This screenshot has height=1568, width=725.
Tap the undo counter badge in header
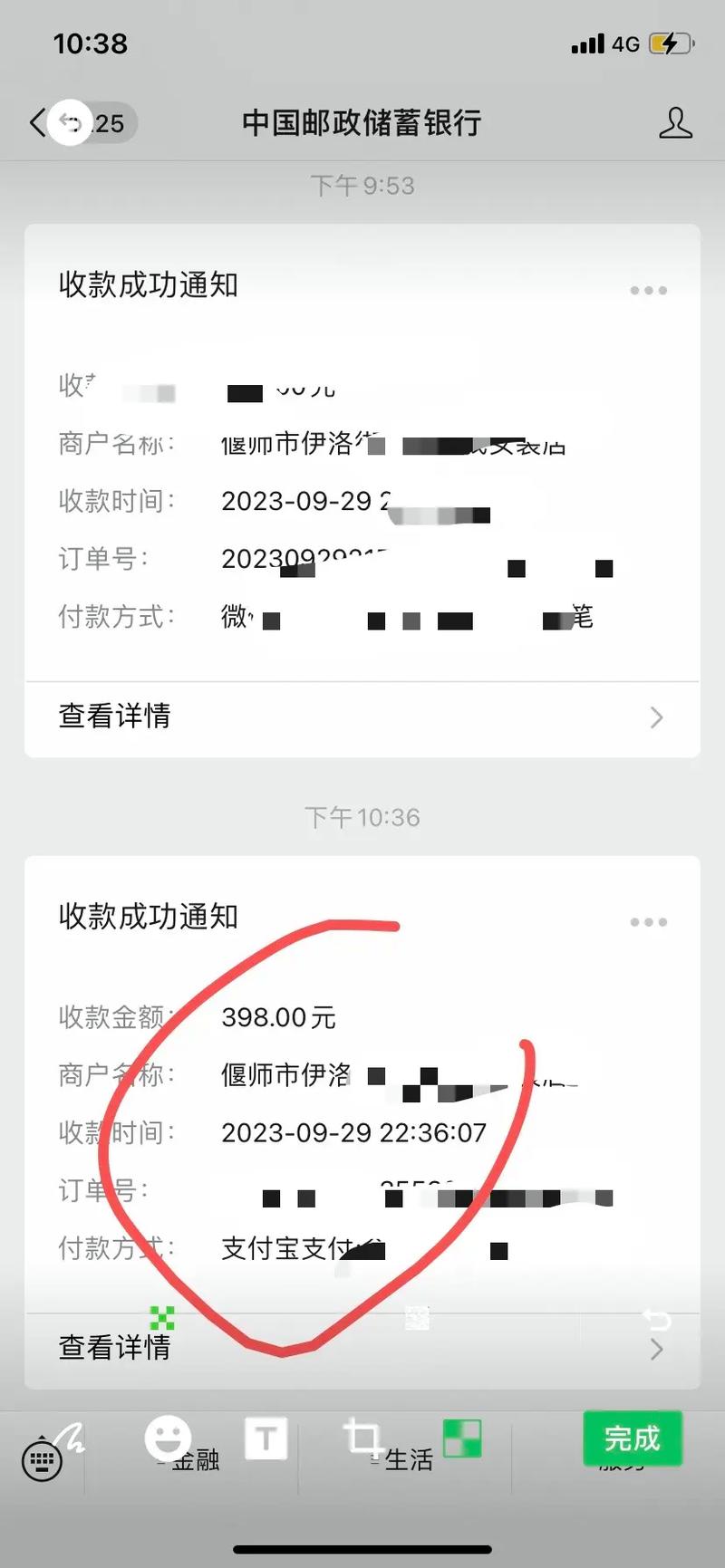coord(89,123)
